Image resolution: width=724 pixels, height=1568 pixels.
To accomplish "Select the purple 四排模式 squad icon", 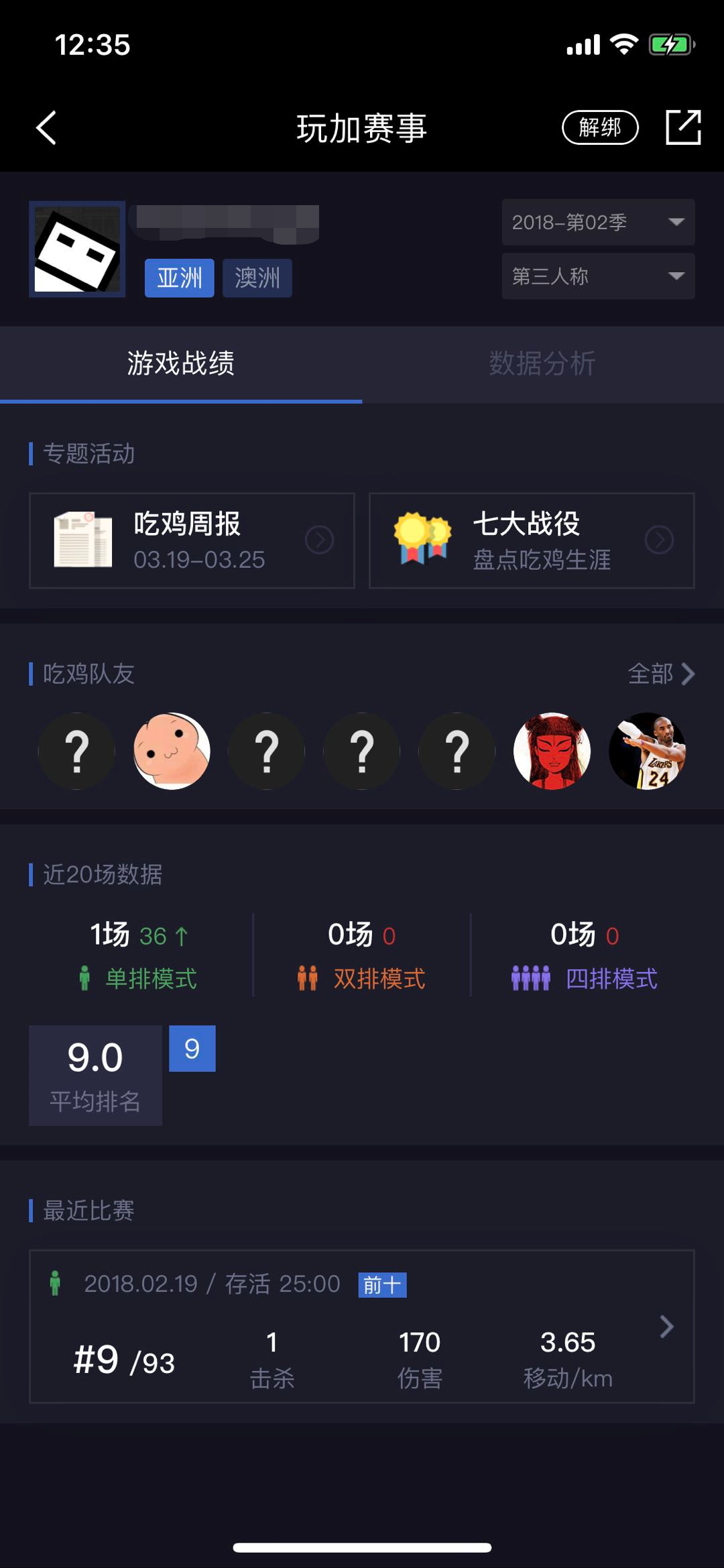I will [532, 978].
